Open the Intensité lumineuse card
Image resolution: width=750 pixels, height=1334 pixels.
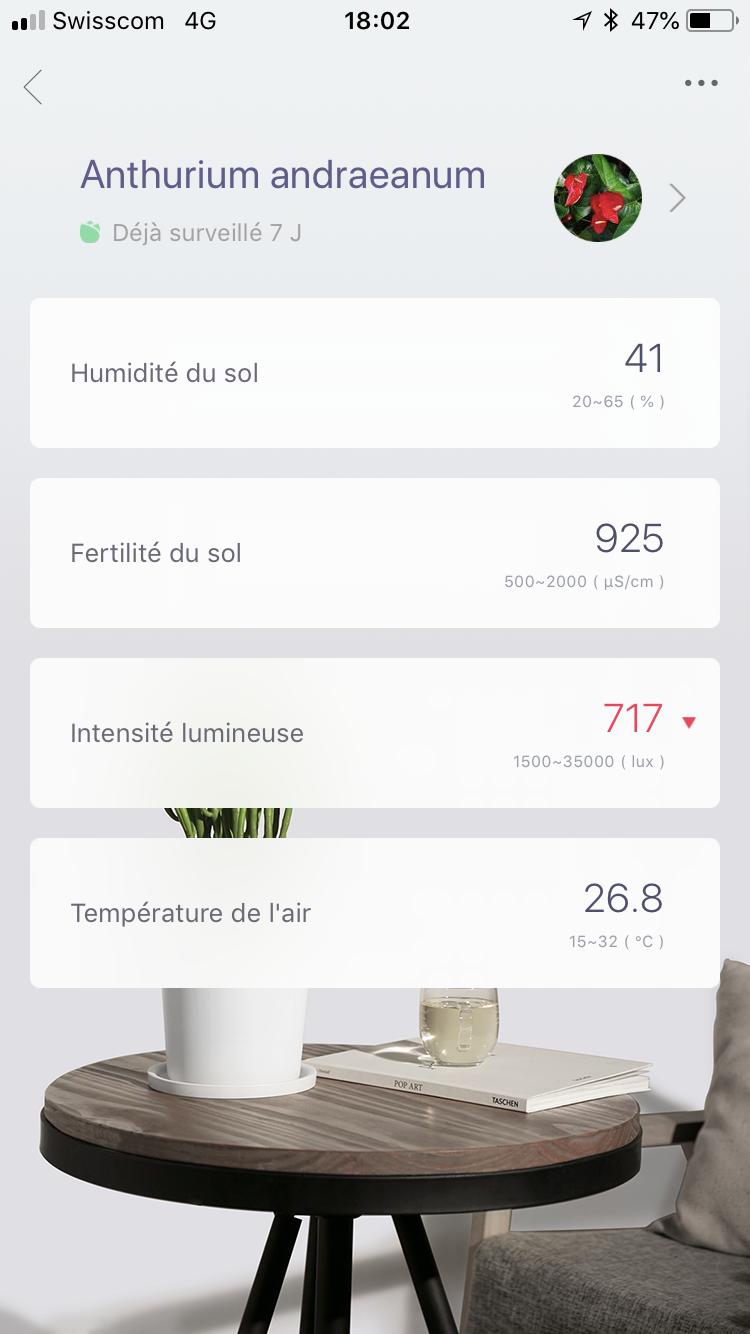point(375,733)
